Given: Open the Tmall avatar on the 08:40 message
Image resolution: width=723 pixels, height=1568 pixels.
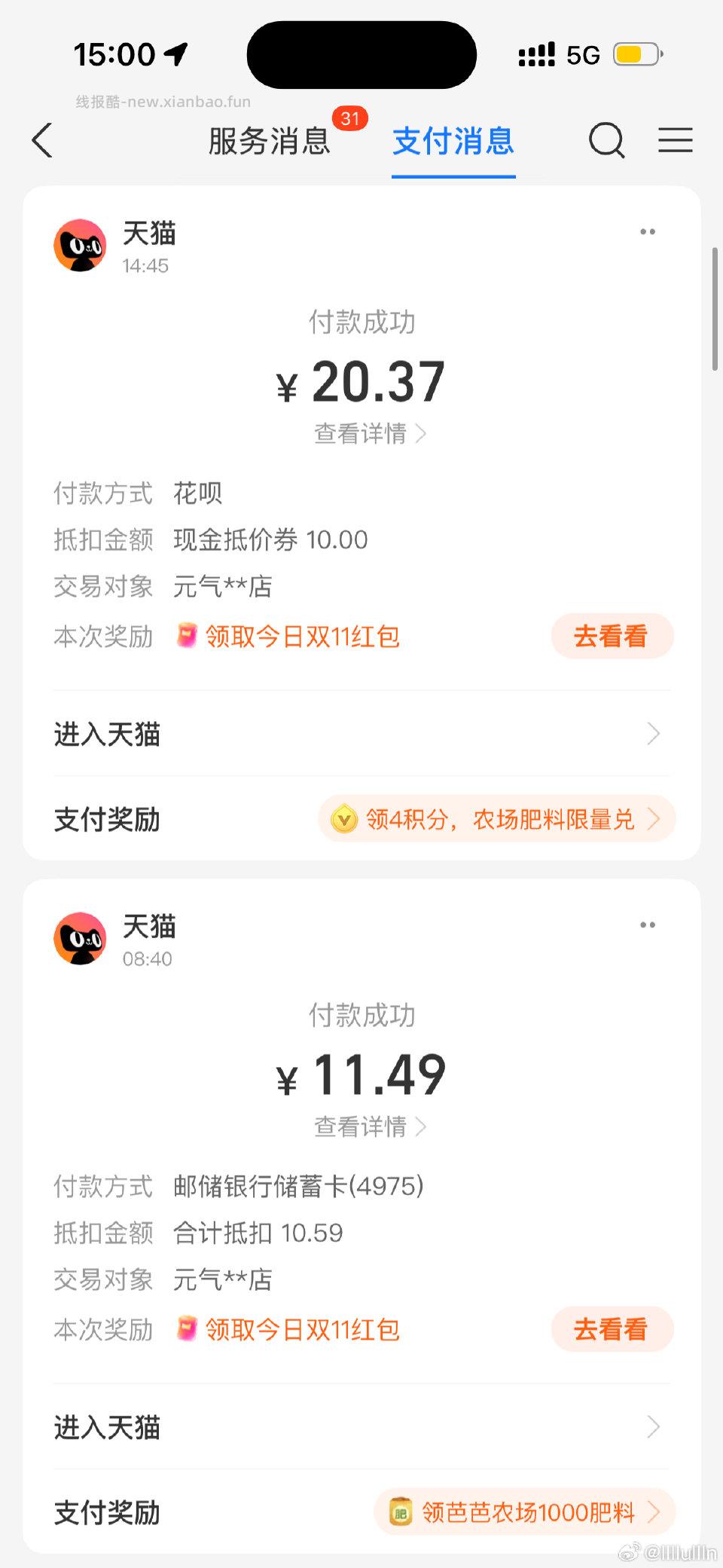Looking at the screenshot, I should 80,939.
